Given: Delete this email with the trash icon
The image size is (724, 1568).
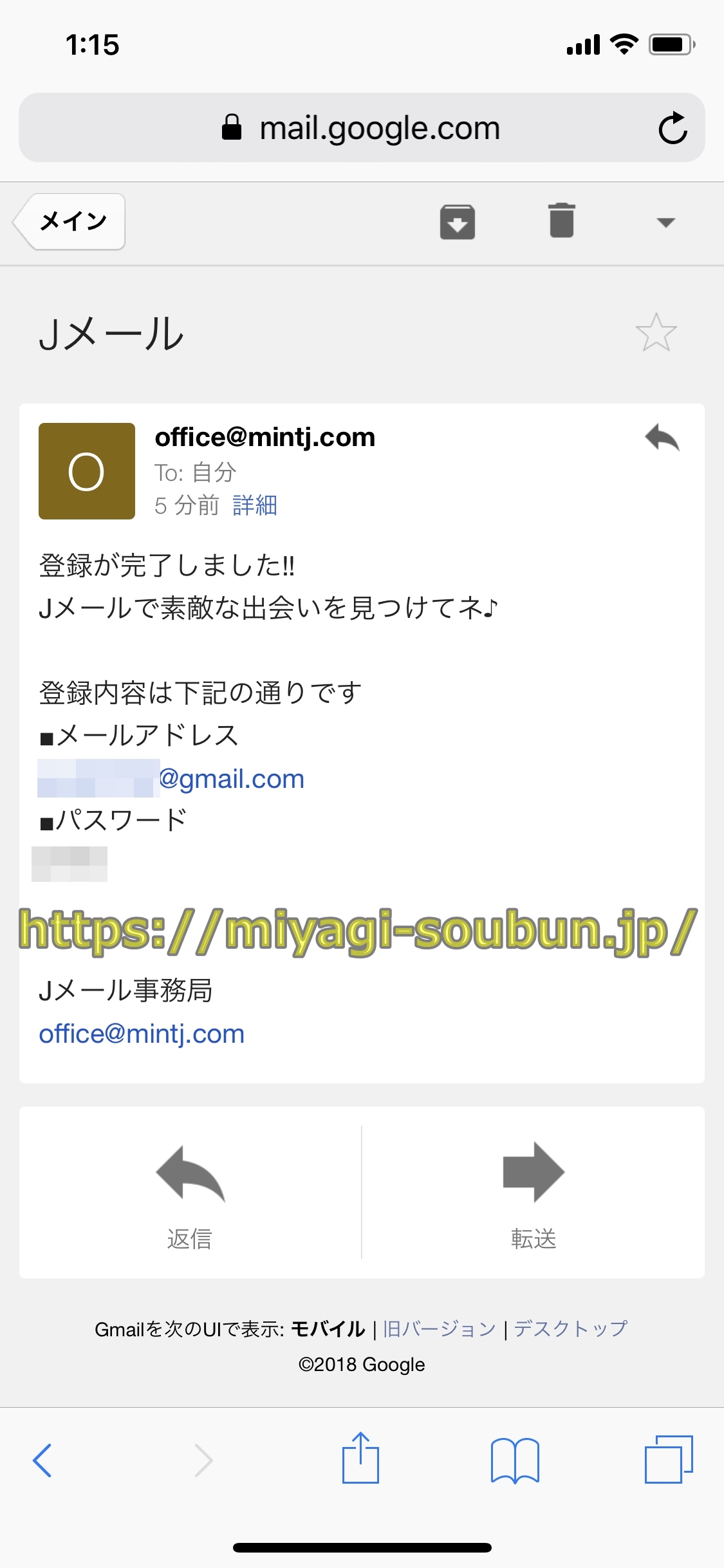Looking at the screenshot, I should [561, 221].
